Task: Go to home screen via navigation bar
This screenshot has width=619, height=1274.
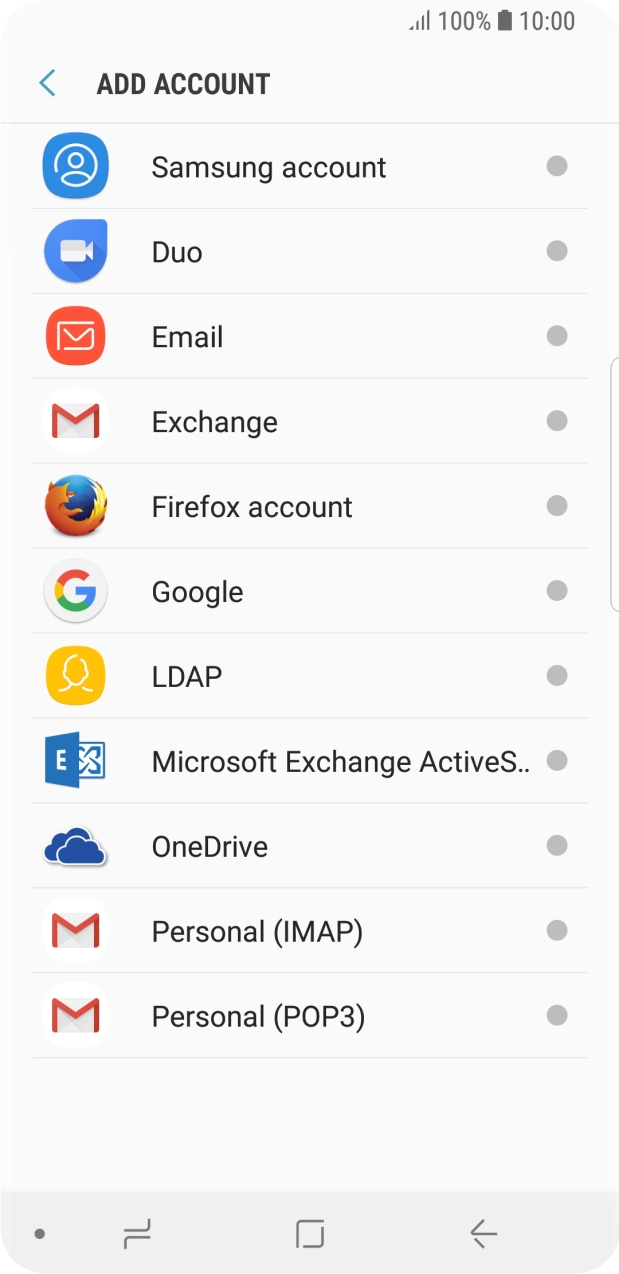Action: 310,1234
